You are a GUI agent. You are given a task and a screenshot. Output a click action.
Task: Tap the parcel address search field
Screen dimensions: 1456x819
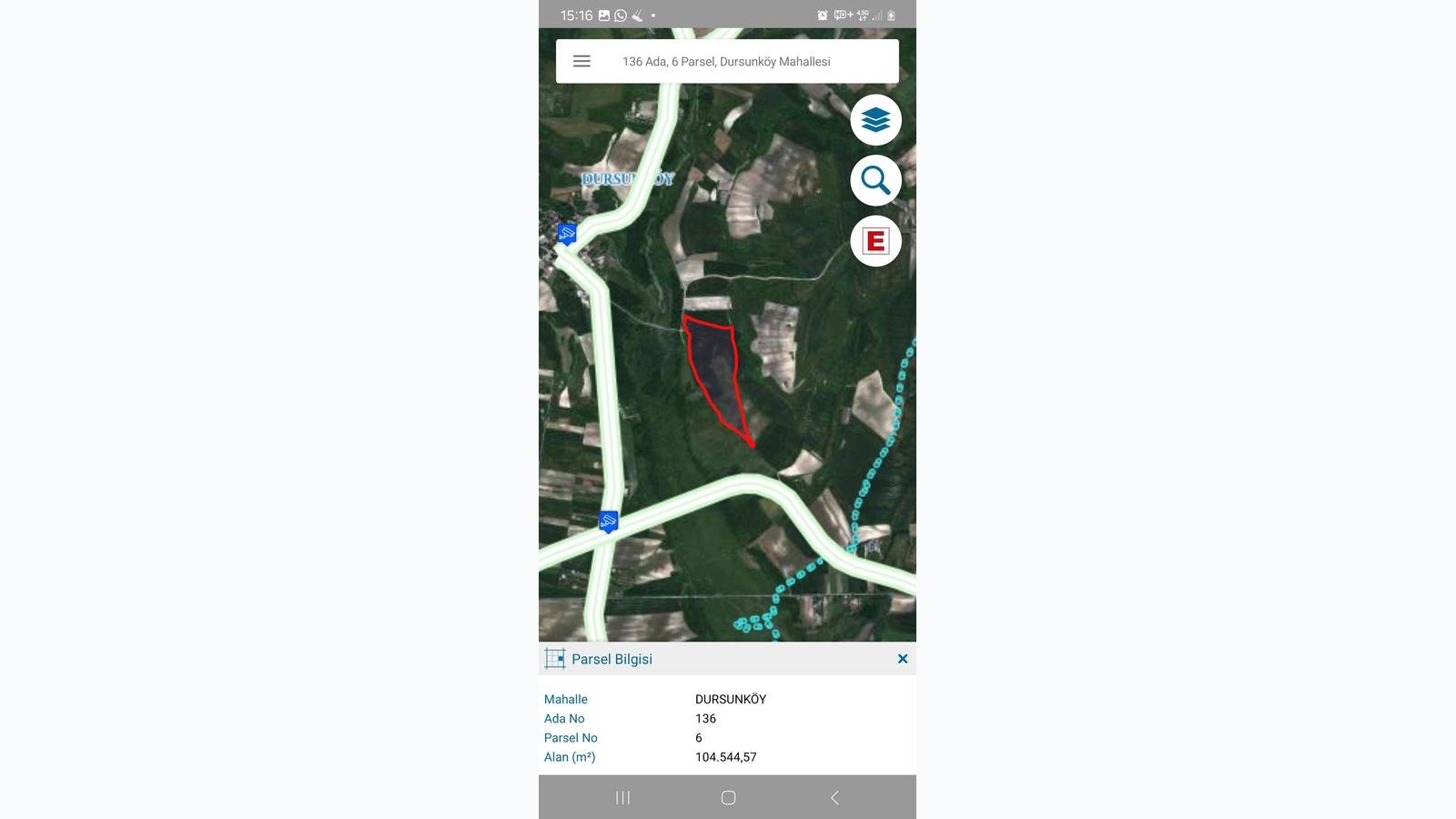tap(726, 61)
